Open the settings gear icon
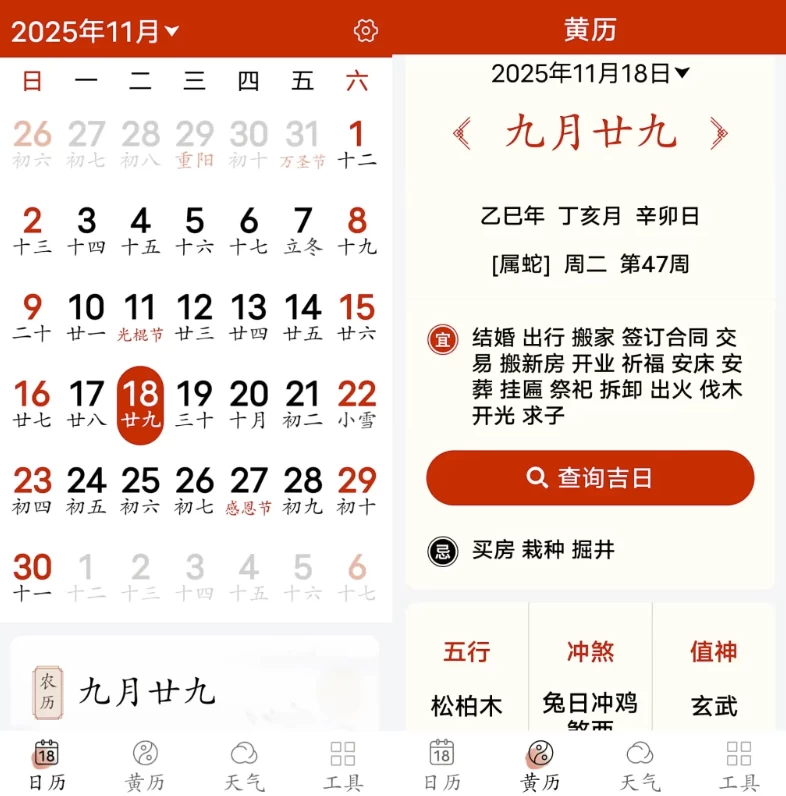786x796 pixels. click(x=365, y=31)
